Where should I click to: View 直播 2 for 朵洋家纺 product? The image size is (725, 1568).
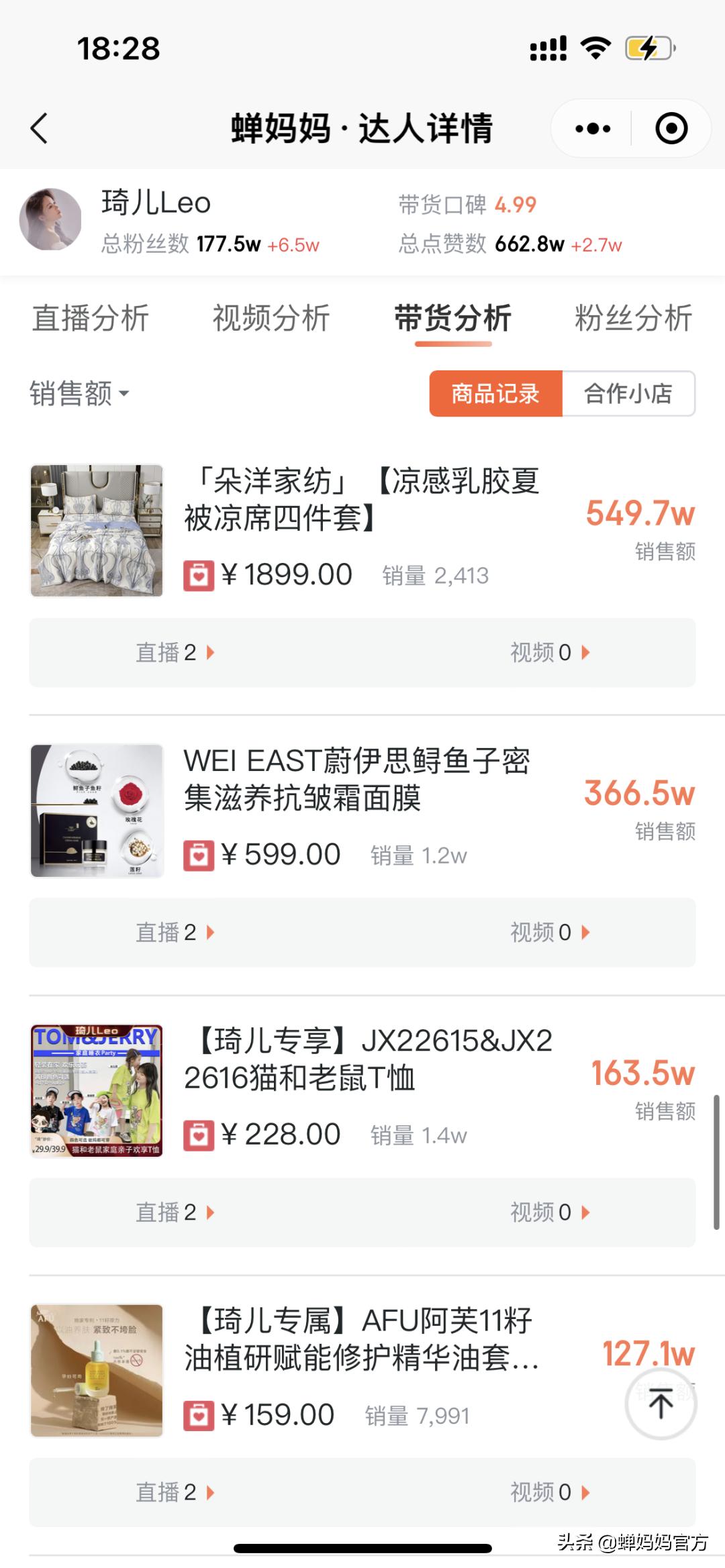[175, 652]
